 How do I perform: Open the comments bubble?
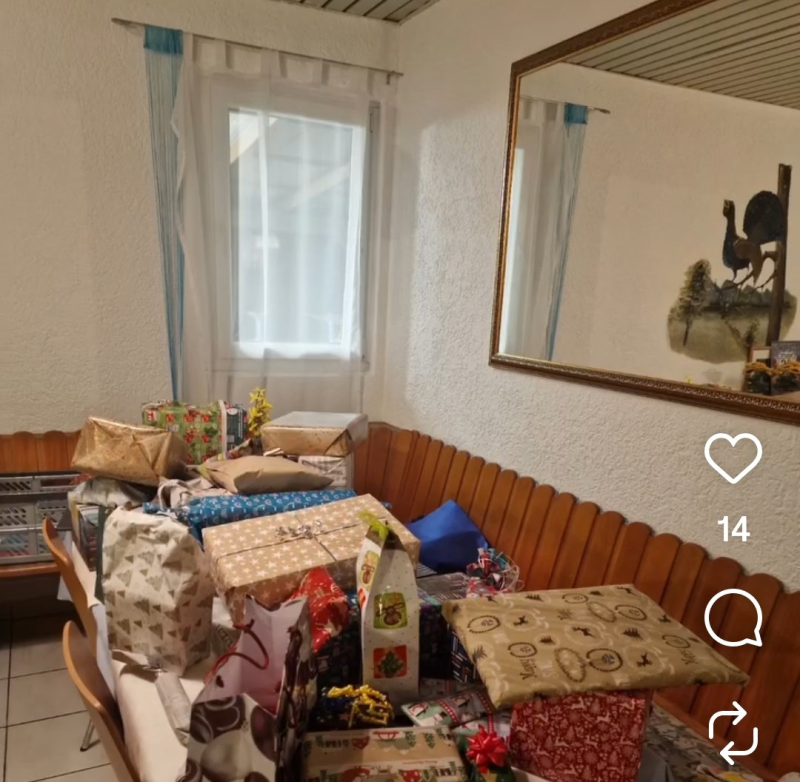pyautogui.click(x=733, y=618)
